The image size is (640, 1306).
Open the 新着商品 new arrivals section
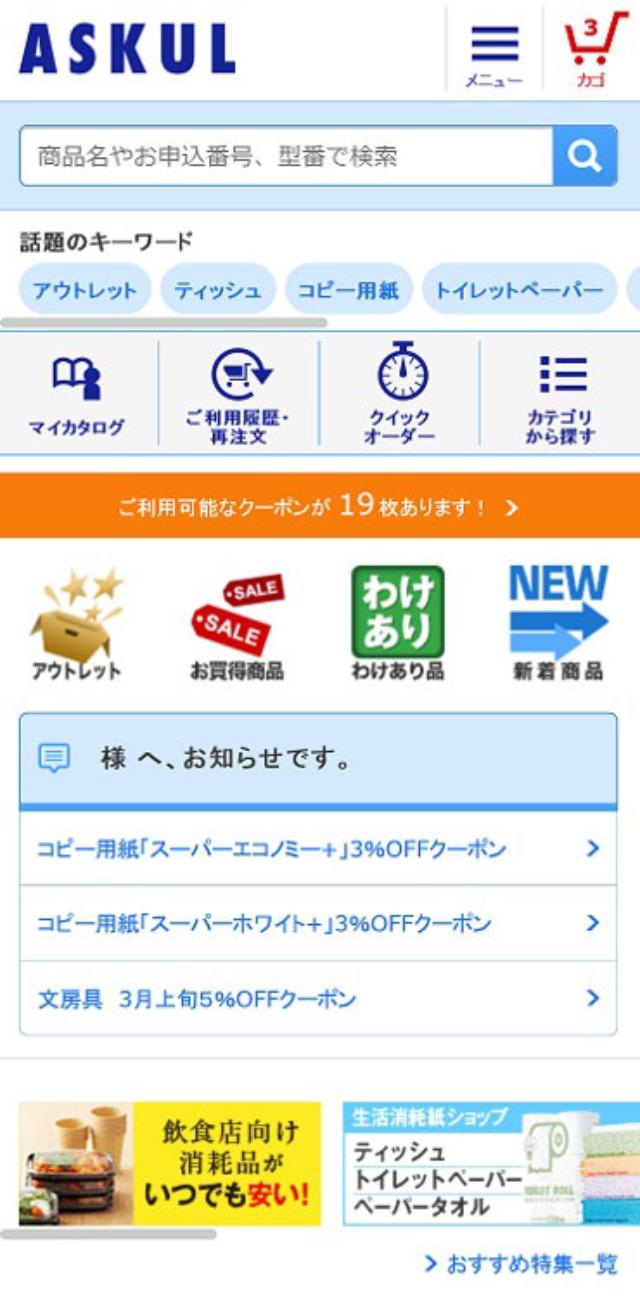[558, 627]
